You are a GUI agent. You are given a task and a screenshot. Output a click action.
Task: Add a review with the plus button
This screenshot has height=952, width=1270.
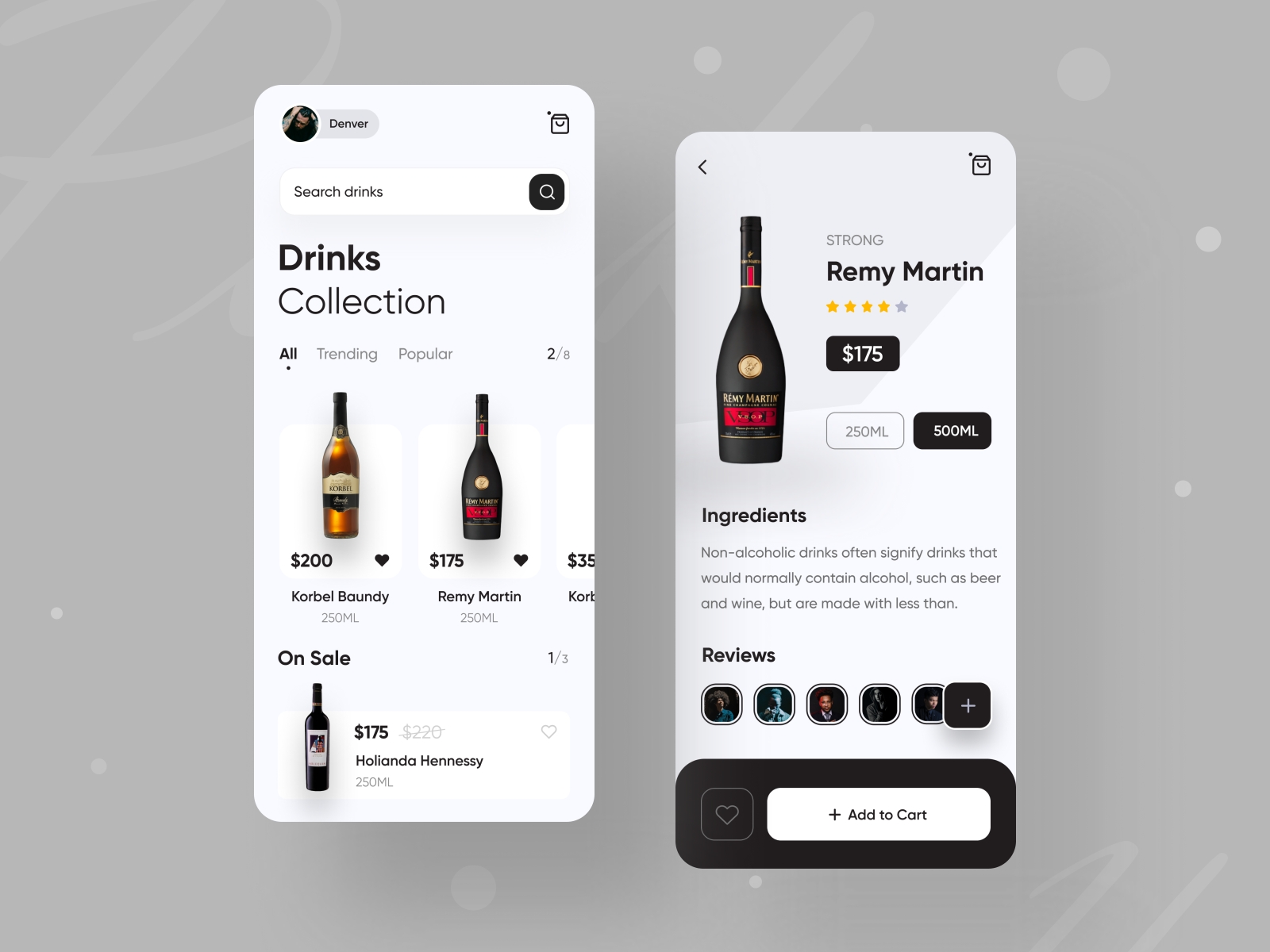(968, 705)
